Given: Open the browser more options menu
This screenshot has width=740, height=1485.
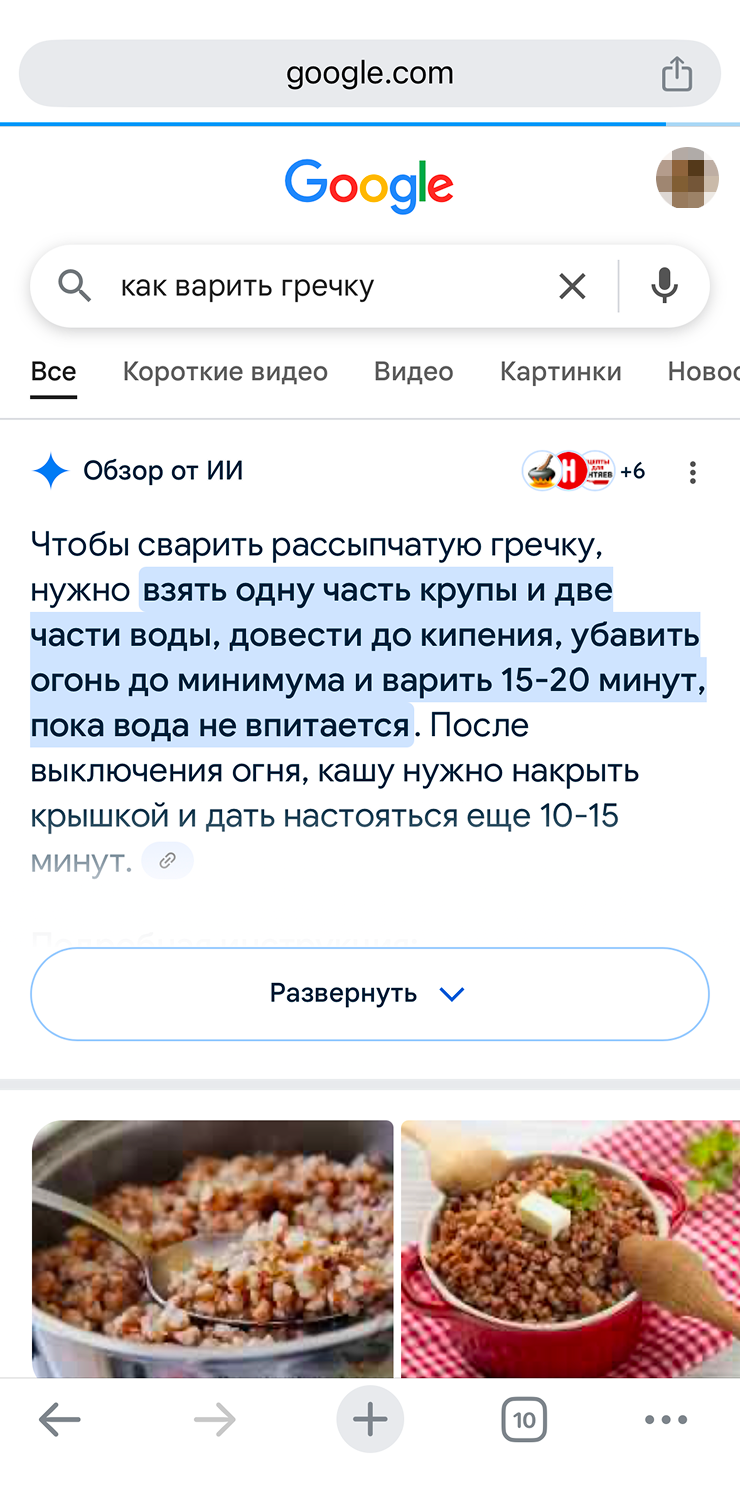Looking at the screenshot, I should 666,1419.
